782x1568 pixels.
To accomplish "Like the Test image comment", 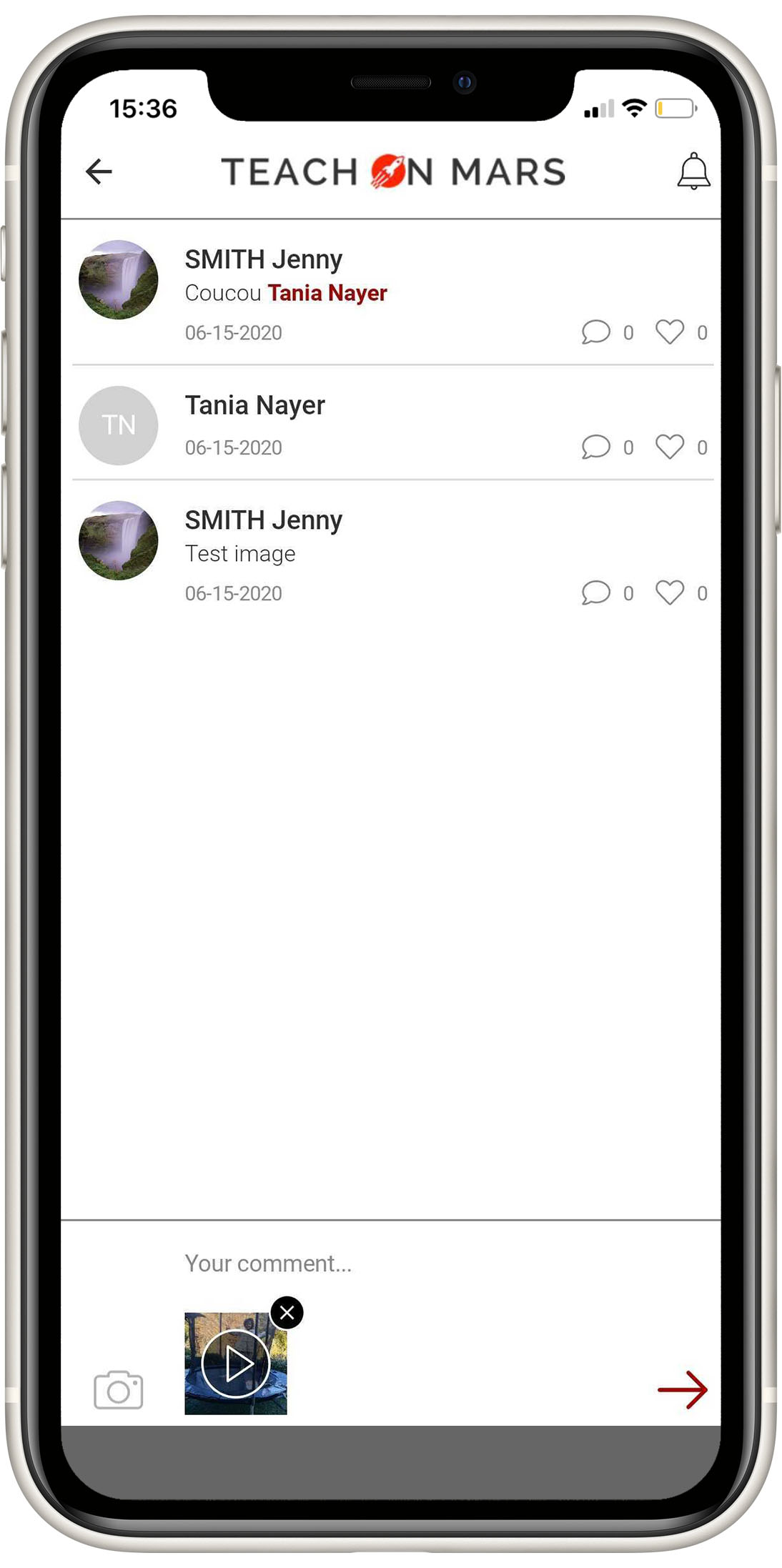I will pyautogui.click(x=670, y=593).
